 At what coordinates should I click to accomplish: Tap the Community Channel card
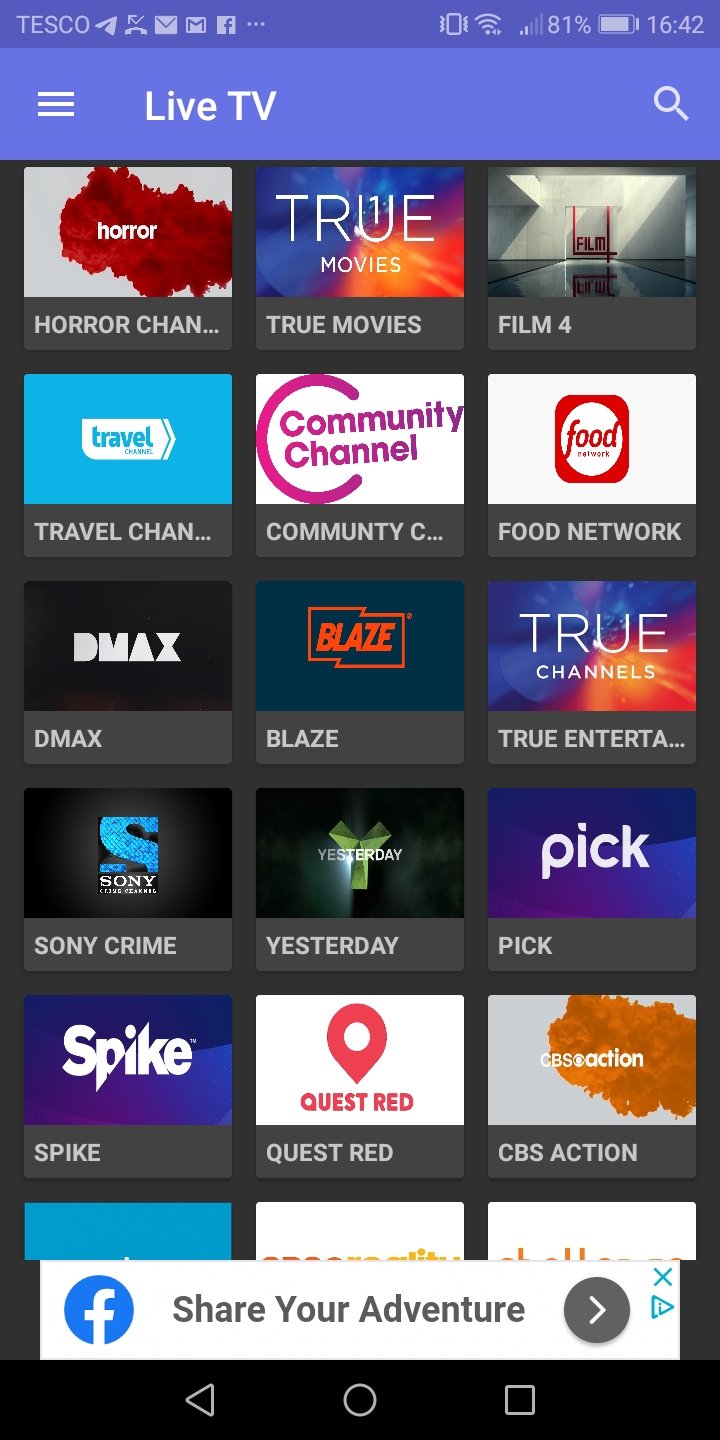(360, 464)
